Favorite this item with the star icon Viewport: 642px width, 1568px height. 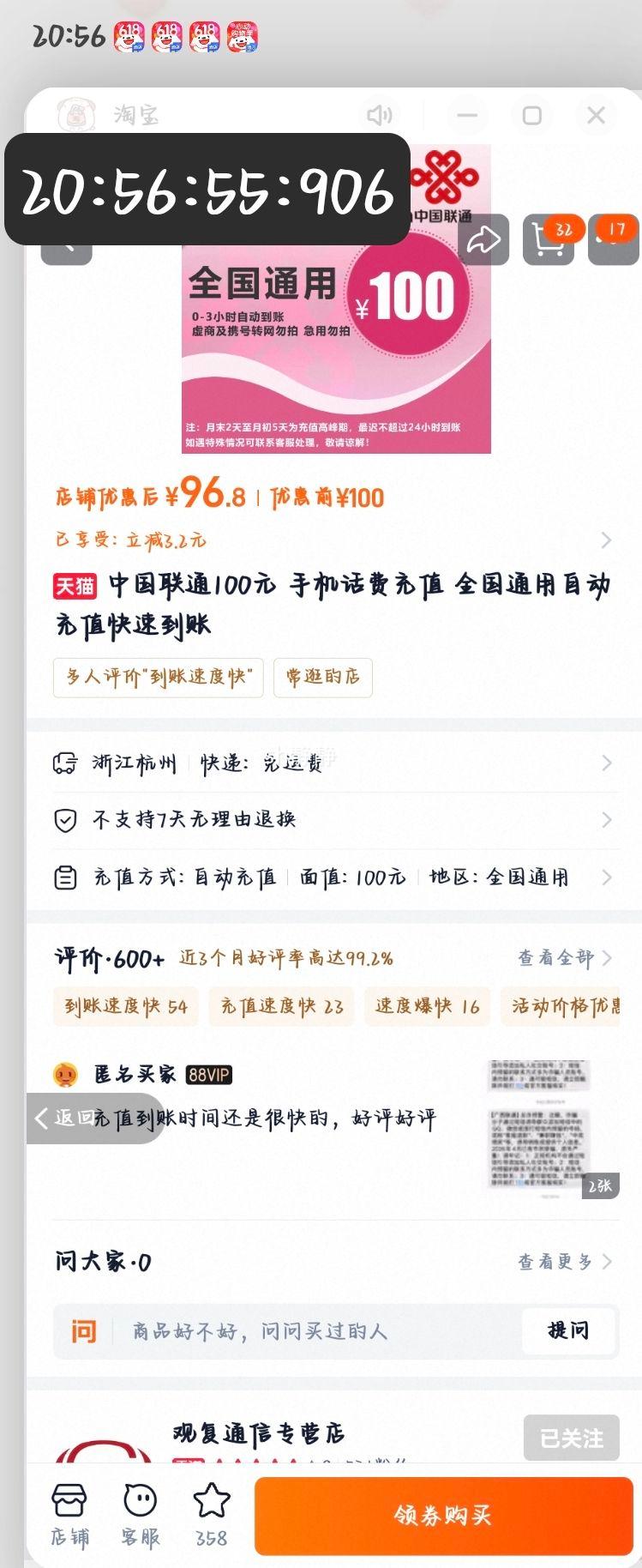pos(211,1516)
